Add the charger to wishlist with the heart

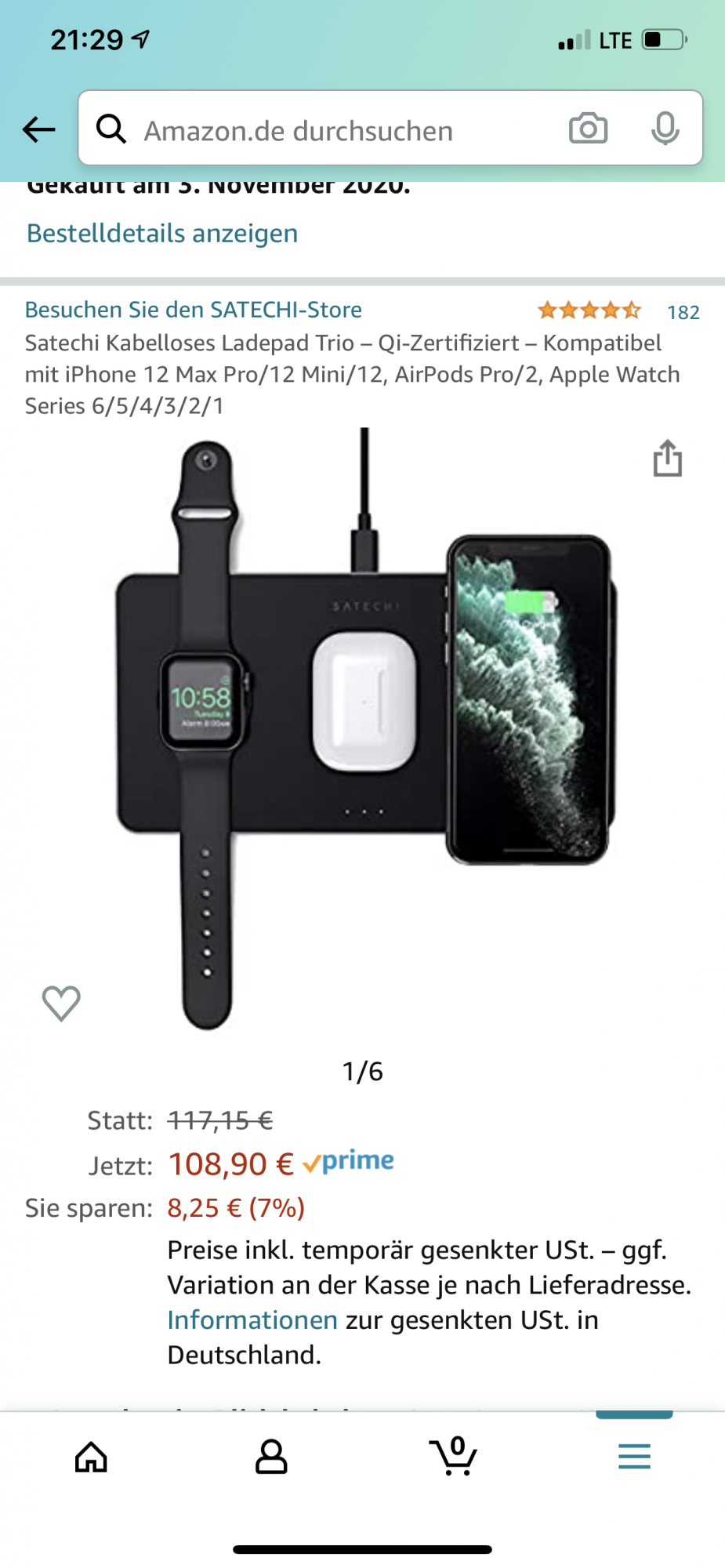click(x=61, y=1003)
